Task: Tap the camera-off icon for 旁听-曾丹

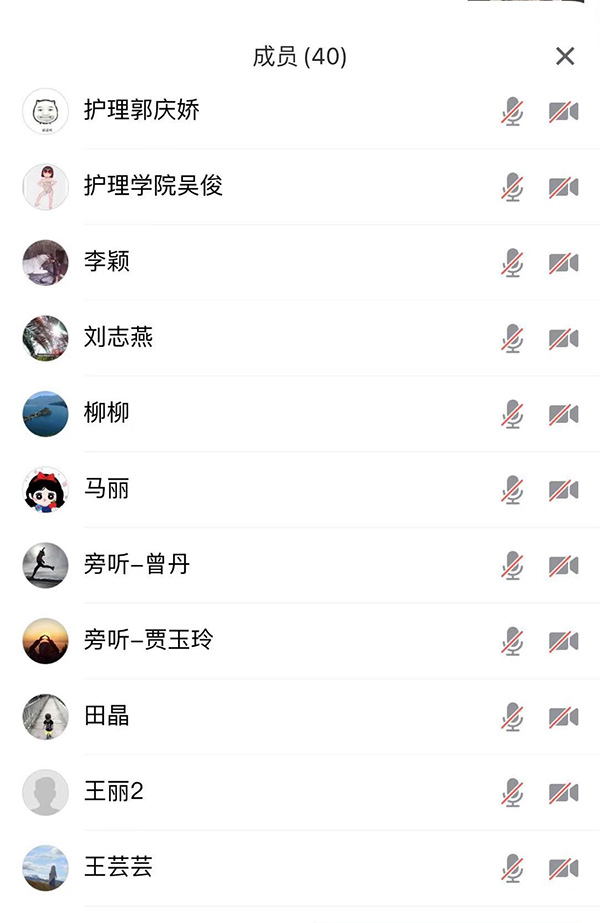Action: click(x=564, y=565)
